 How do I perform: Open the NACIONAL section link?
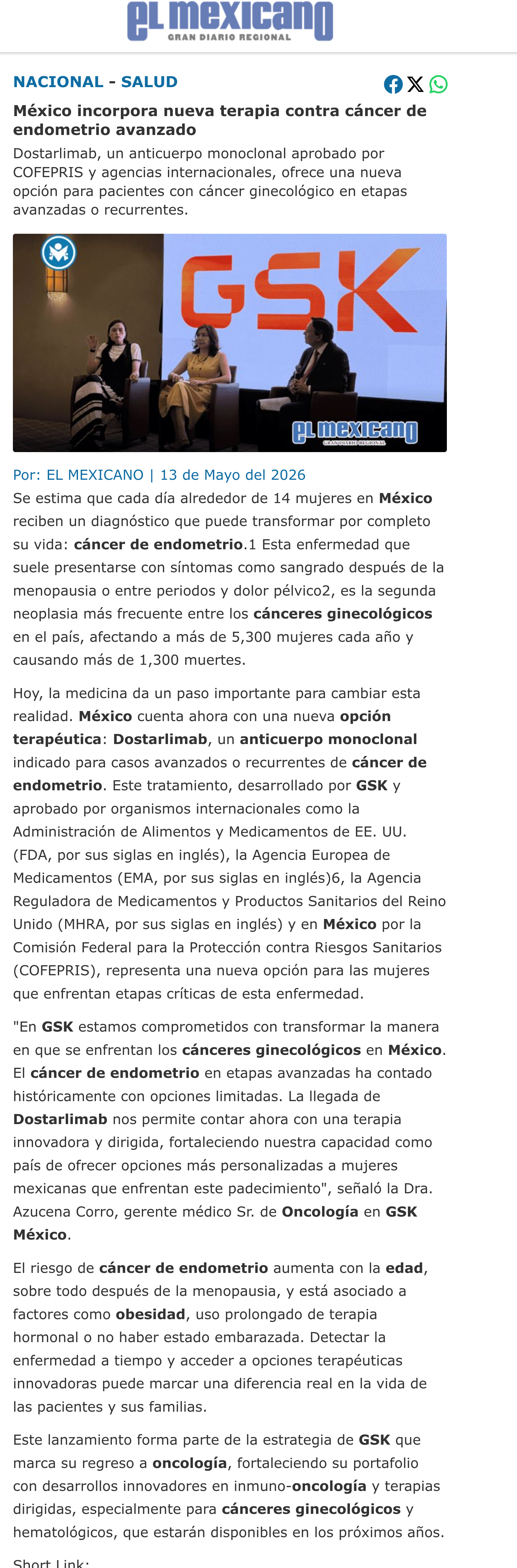click(x=58, y=81)
